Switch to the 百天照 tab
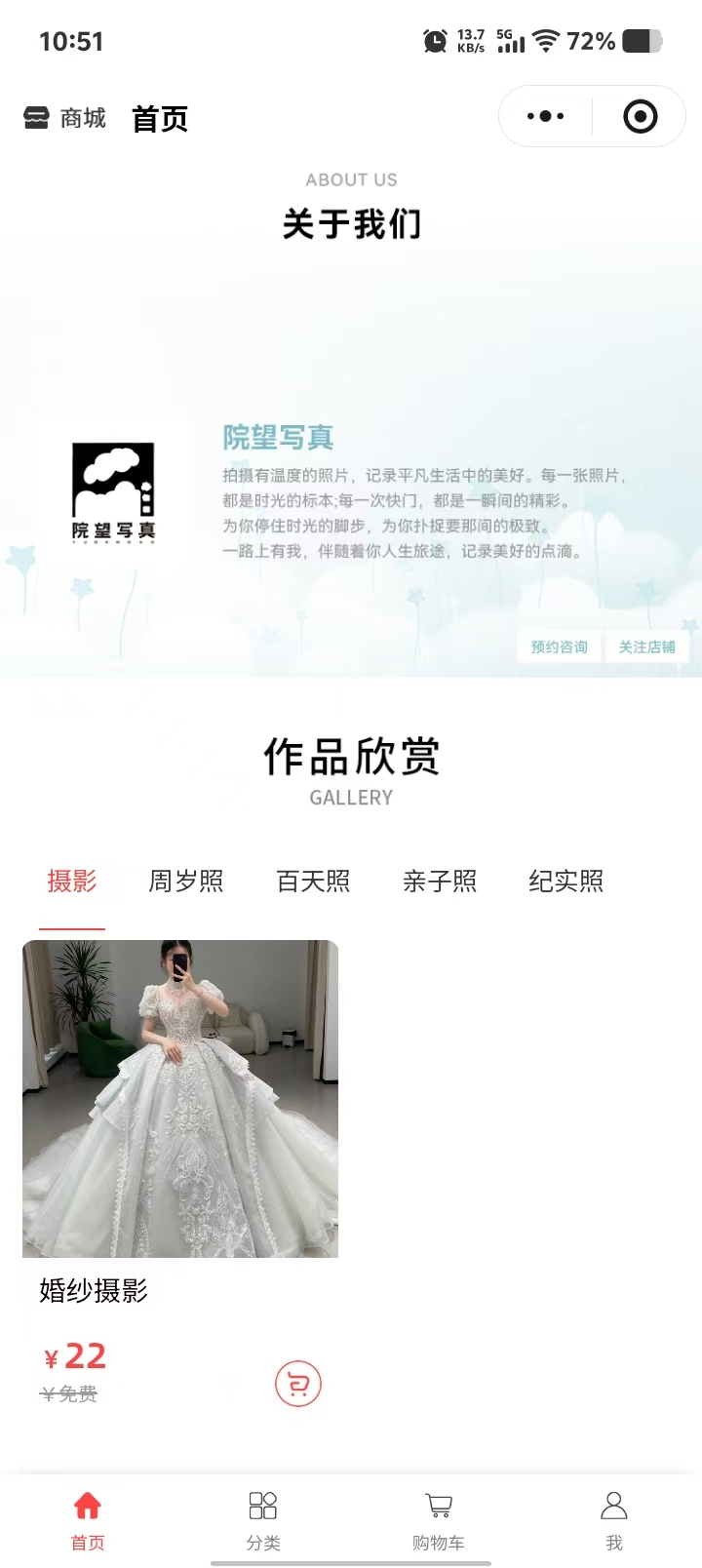The height and width of the screenshot is (1568, 702). tap(313, 882)
